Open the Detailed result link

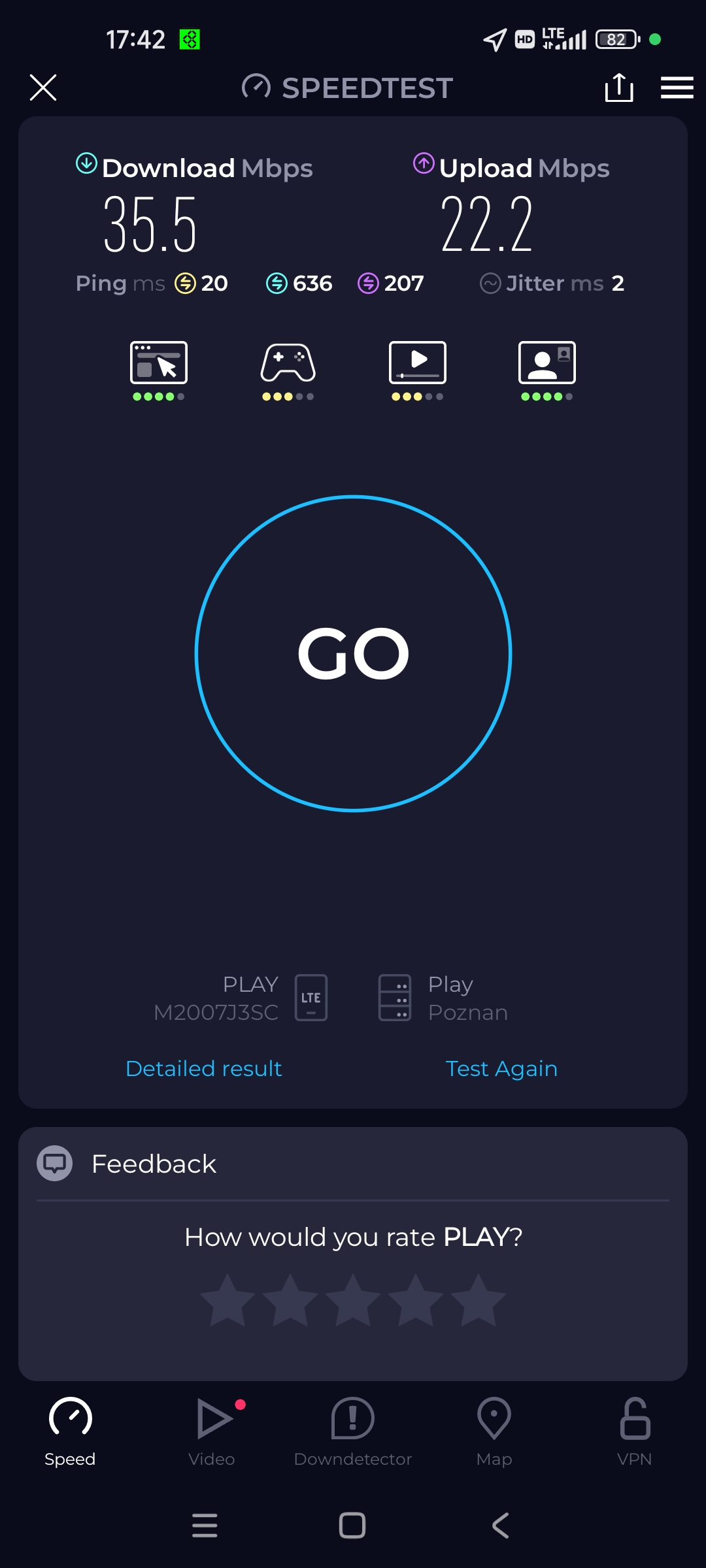click(203, 1069)
